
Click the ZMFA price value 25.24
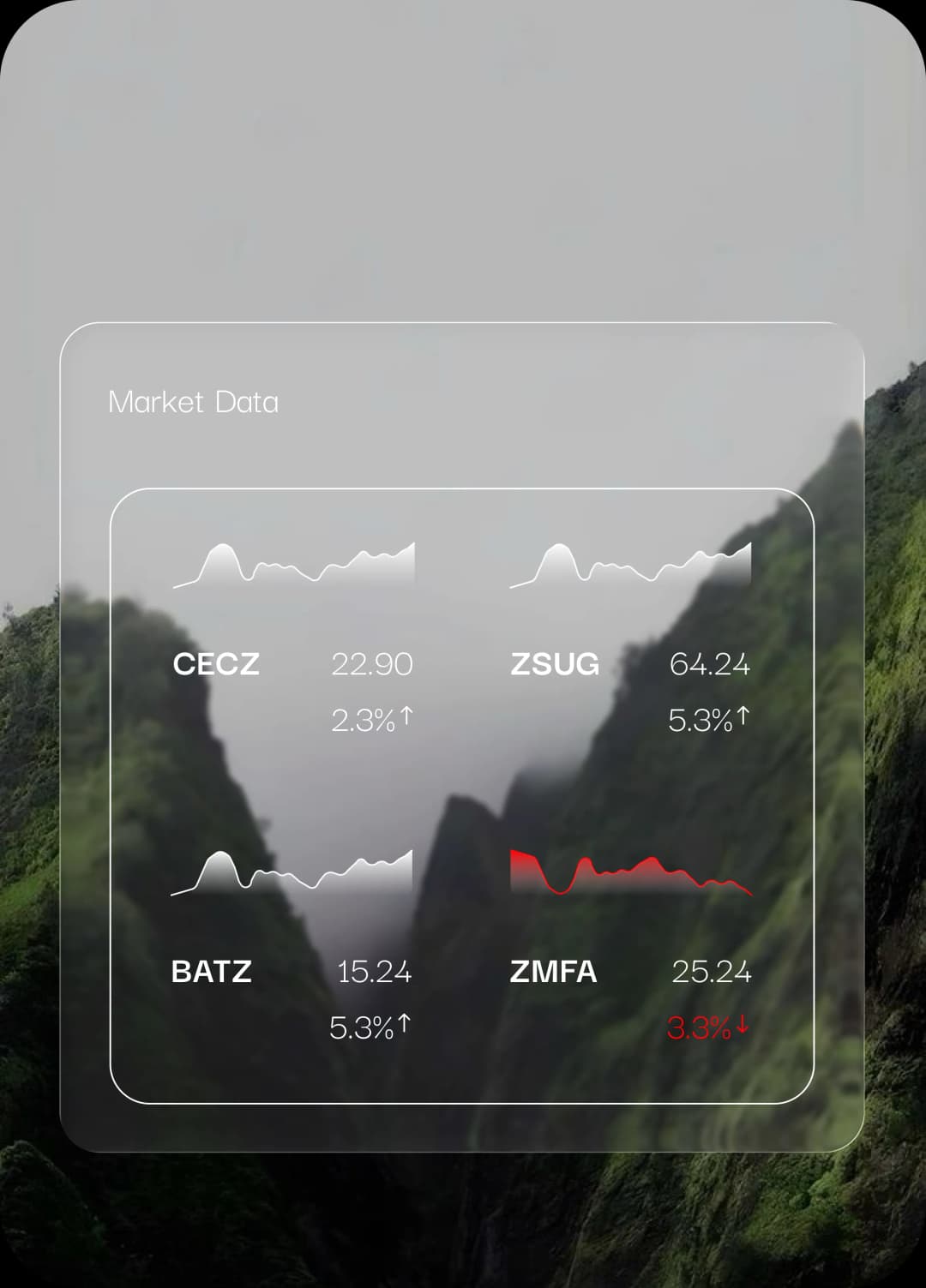[x=710, y=973]
